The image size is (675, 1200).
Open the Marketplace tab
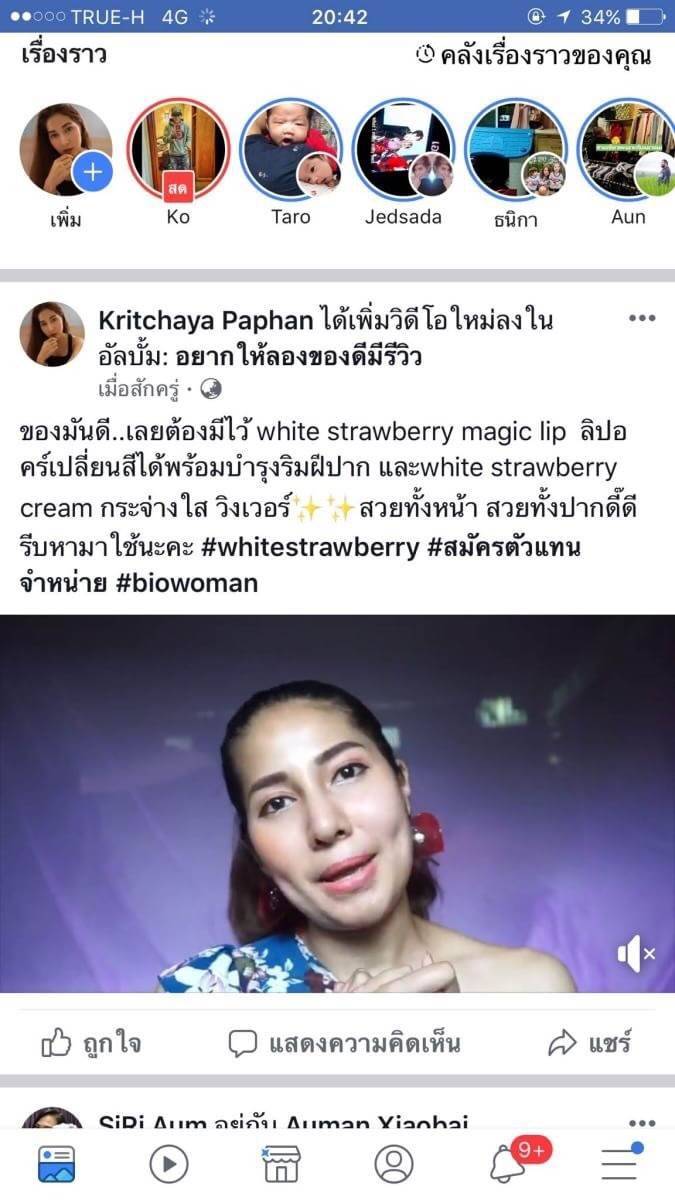(281, 1164)
